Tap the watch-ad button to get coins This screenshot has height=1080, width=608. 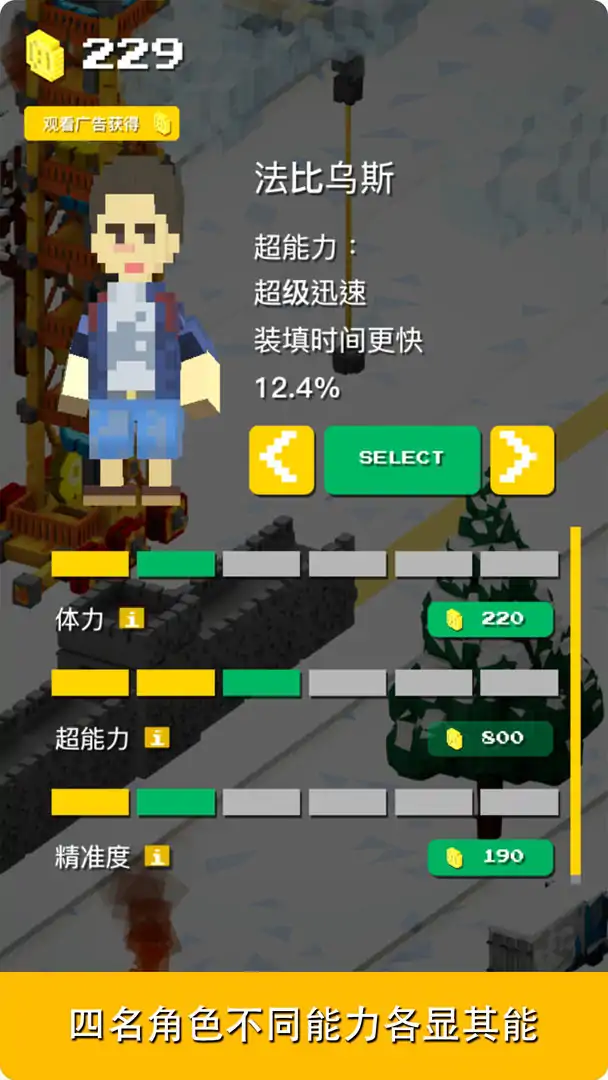click(102, 124)
